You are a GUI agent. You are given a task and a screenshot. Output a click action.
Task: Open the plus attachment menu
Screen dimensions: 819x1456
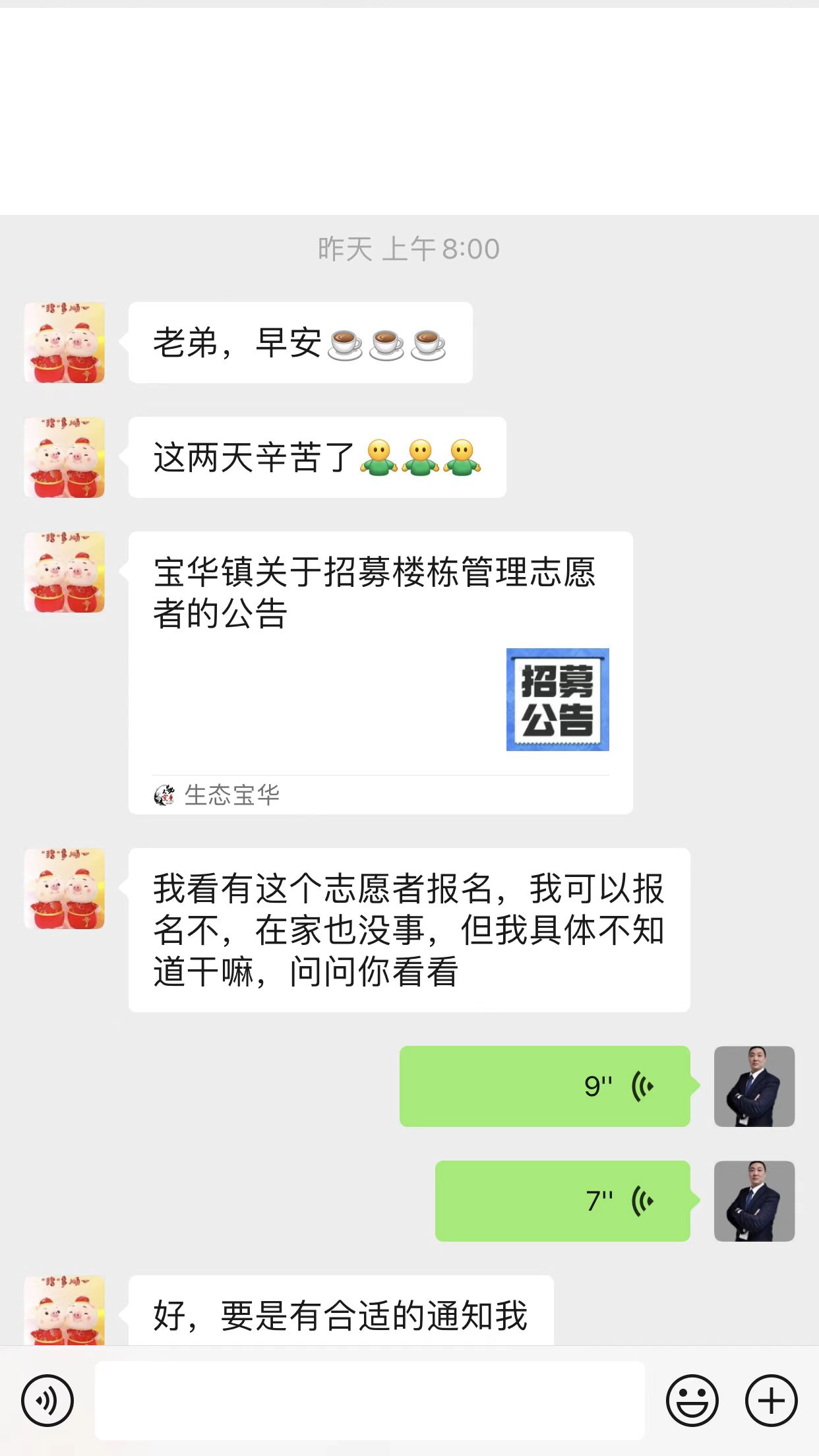pyautogui.click(x=771, y=1400)
